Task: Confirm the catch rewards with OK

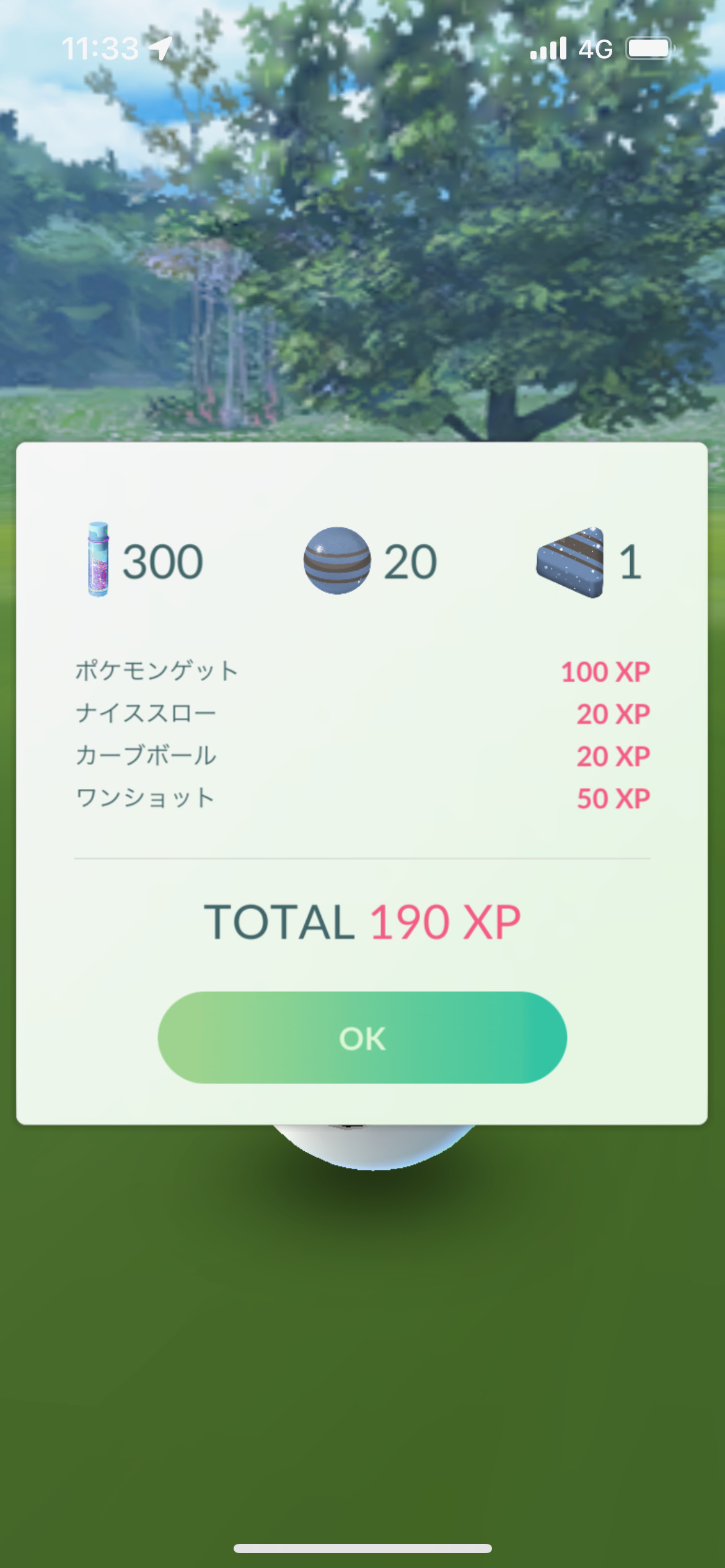Action: pos(362,1038)
